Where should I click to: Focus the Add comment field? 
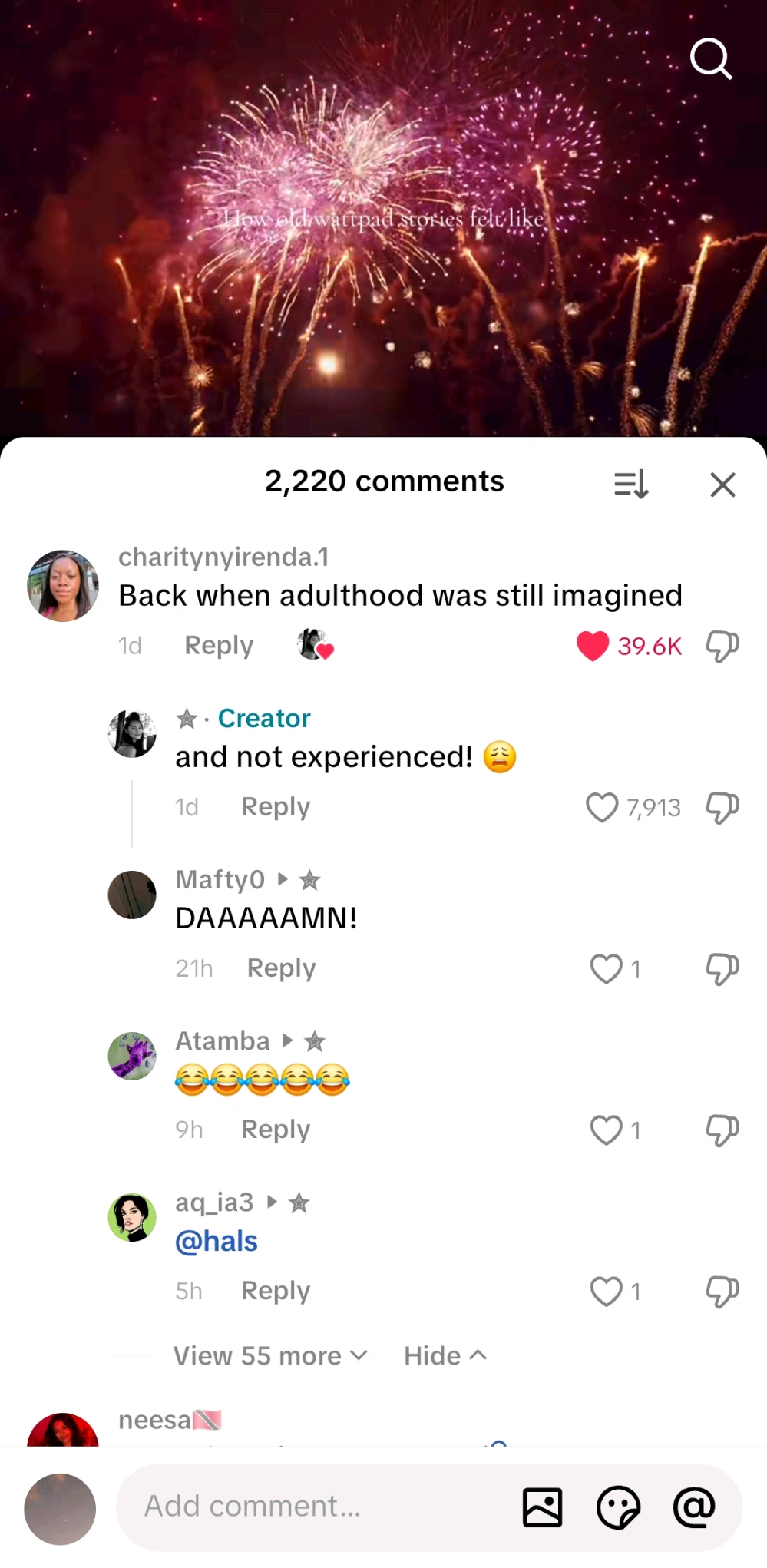[x=307, y=1506]
